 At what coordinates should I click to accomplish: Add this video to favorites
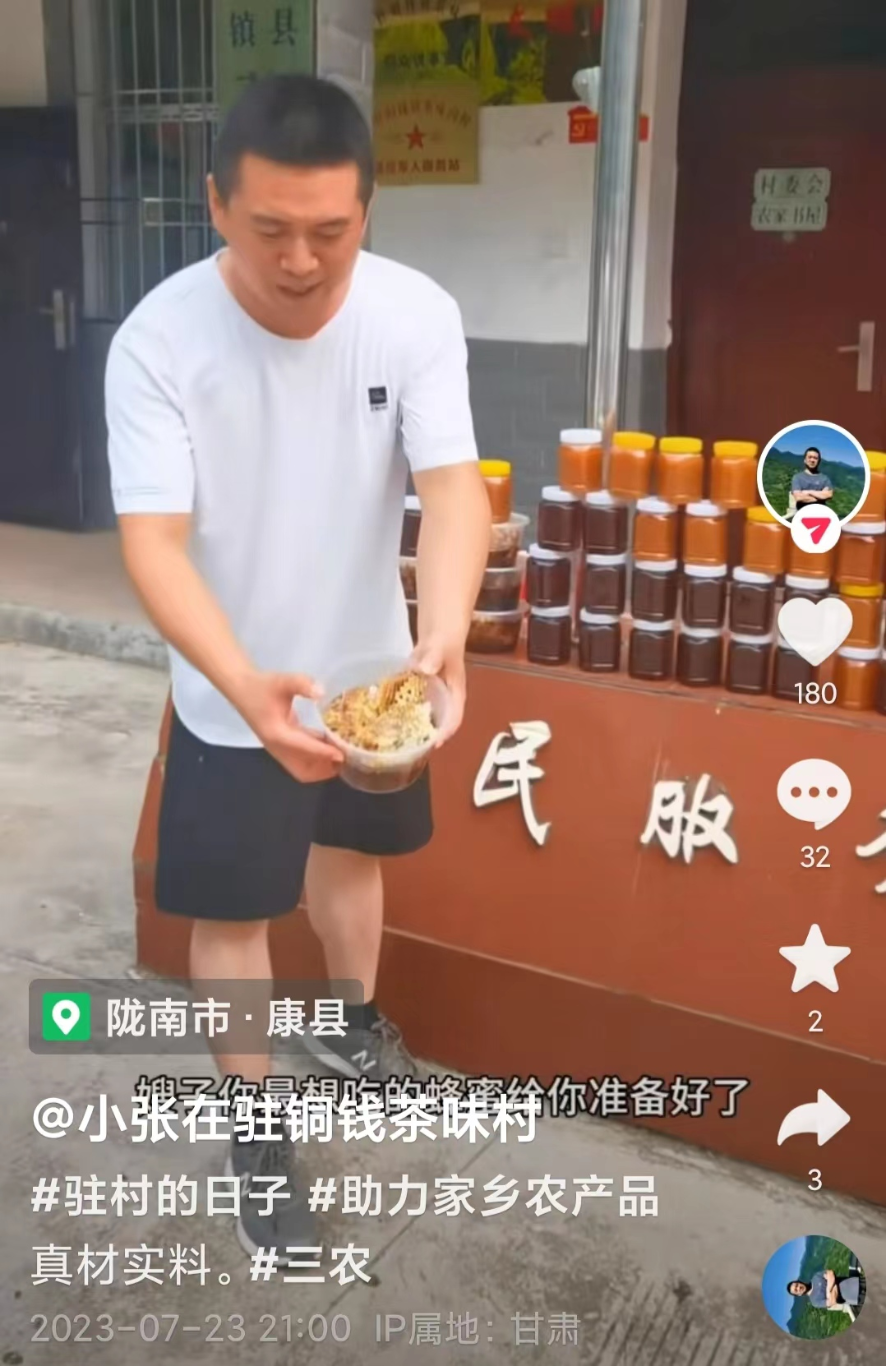[x=814, y=958]
